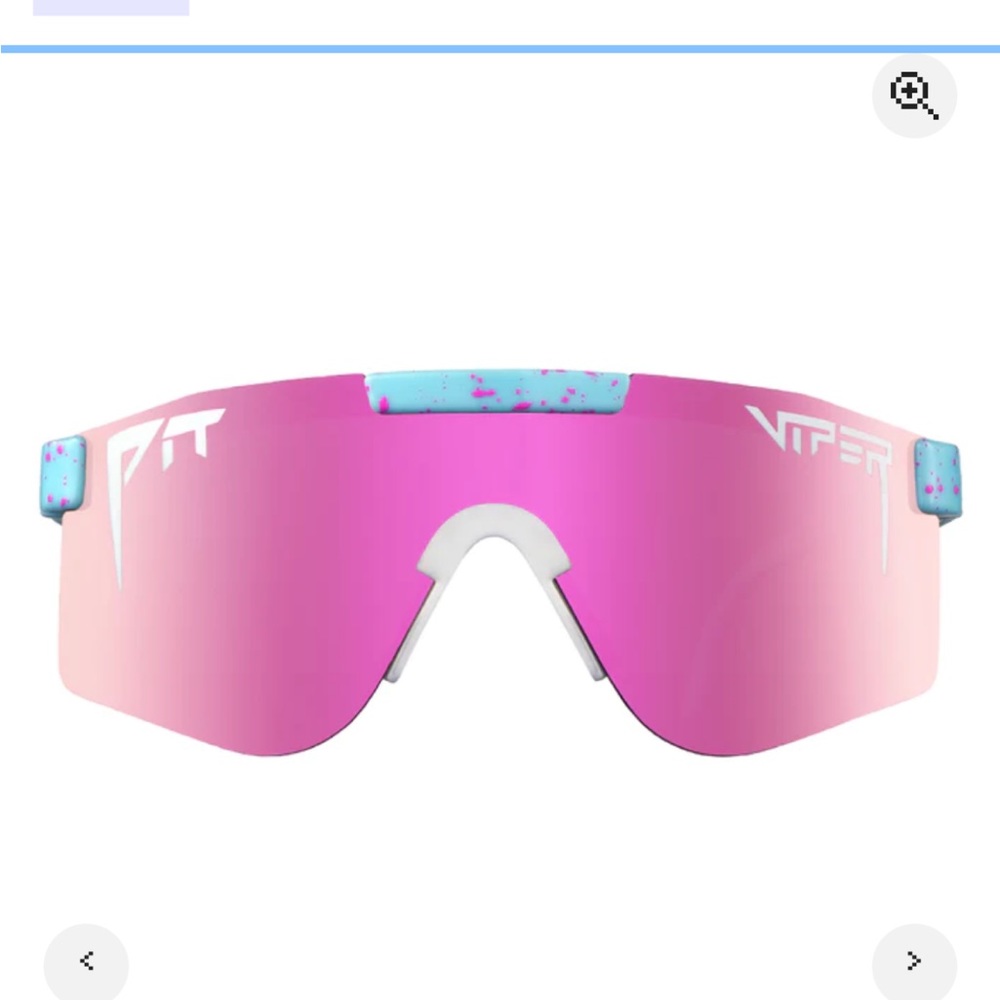Go to the previous product image
Viewport: 1000px width, 1000px height.
(x=87, y=961)
